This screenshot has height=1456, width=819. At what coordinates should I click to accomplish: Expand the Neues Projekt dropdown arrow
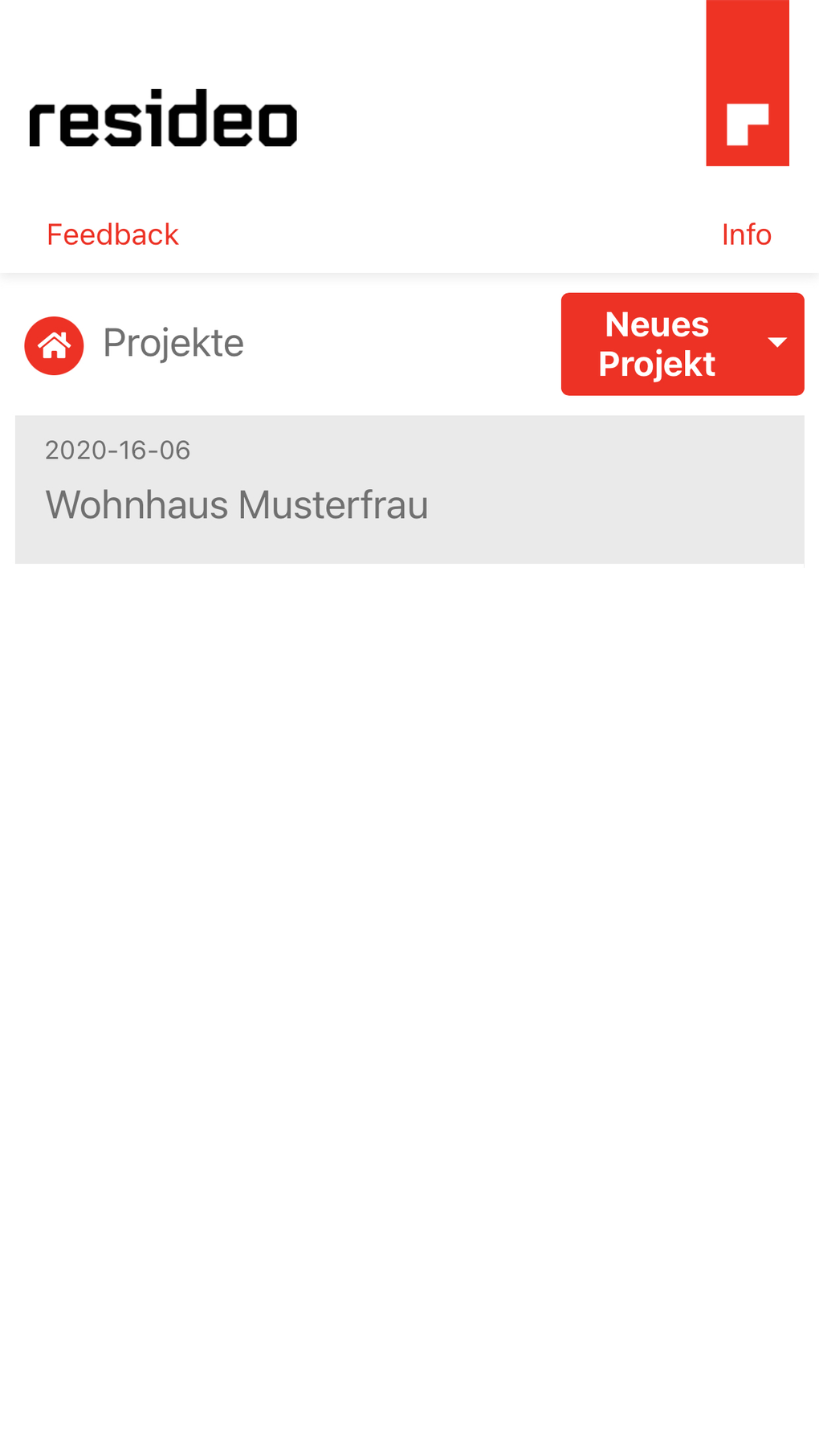click(x=776, y=343)
